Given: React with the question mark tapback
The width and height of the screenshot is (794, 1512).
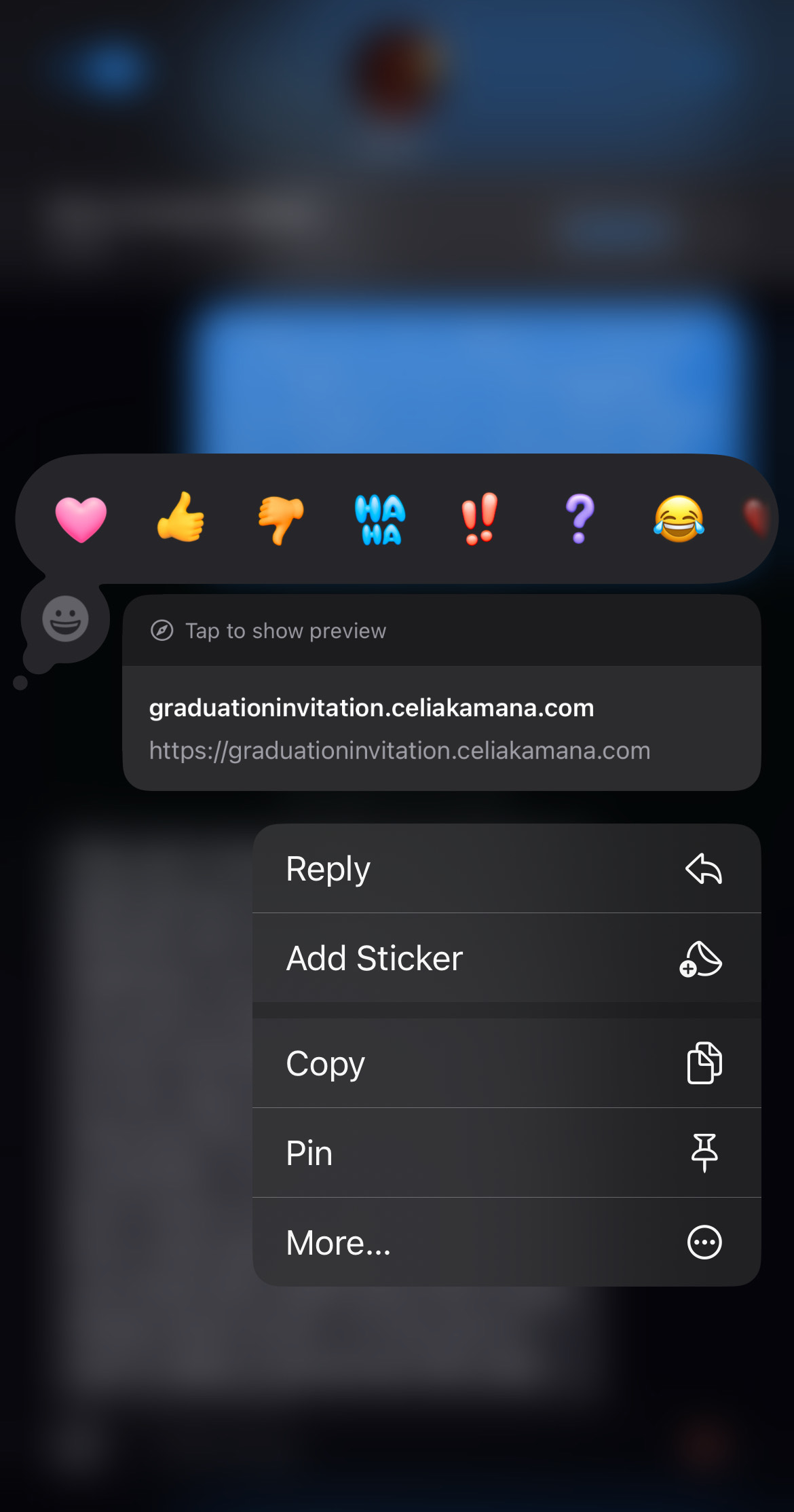Looking at the screenshot, I should [579, 519].
